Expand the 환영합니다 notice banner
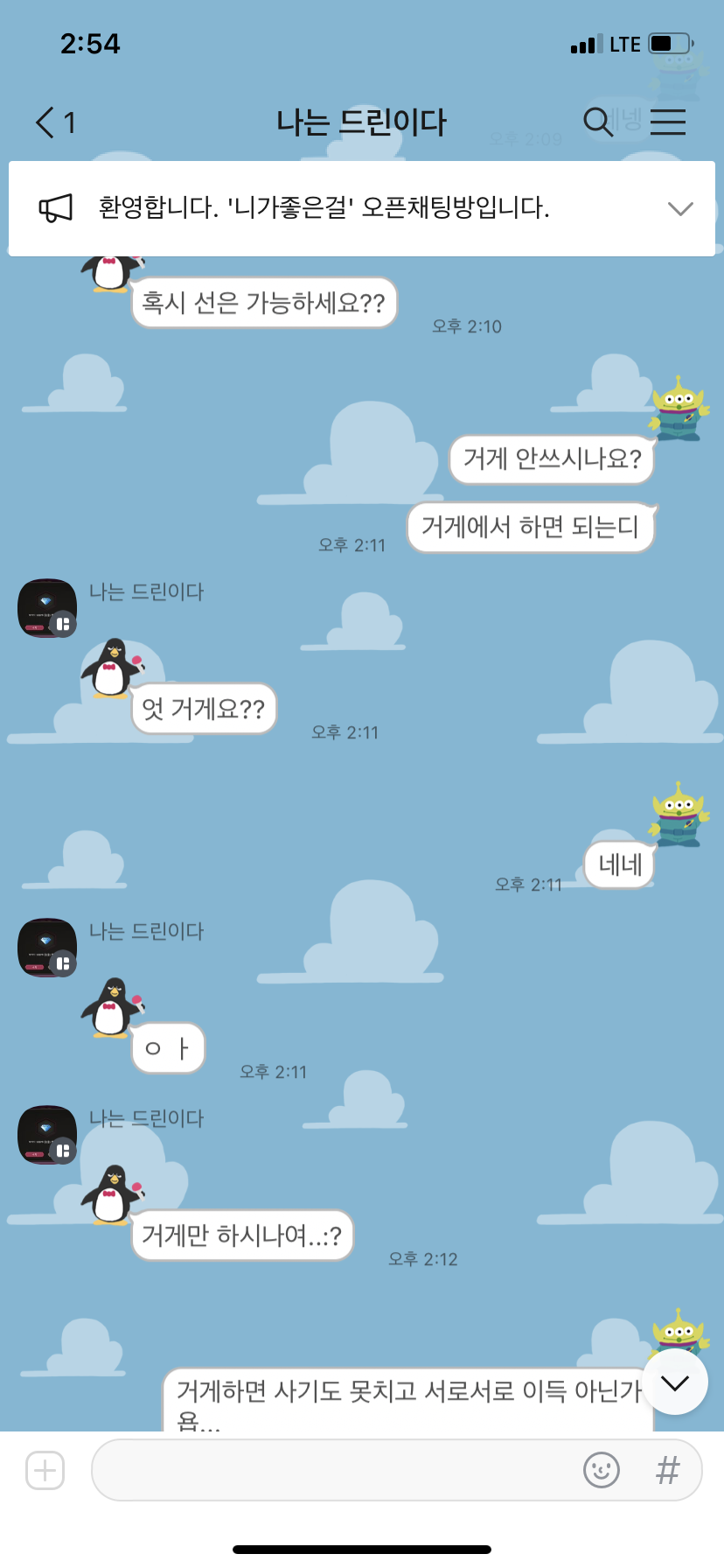This screenshot has height=1568, width=724. tap(680, 208)
